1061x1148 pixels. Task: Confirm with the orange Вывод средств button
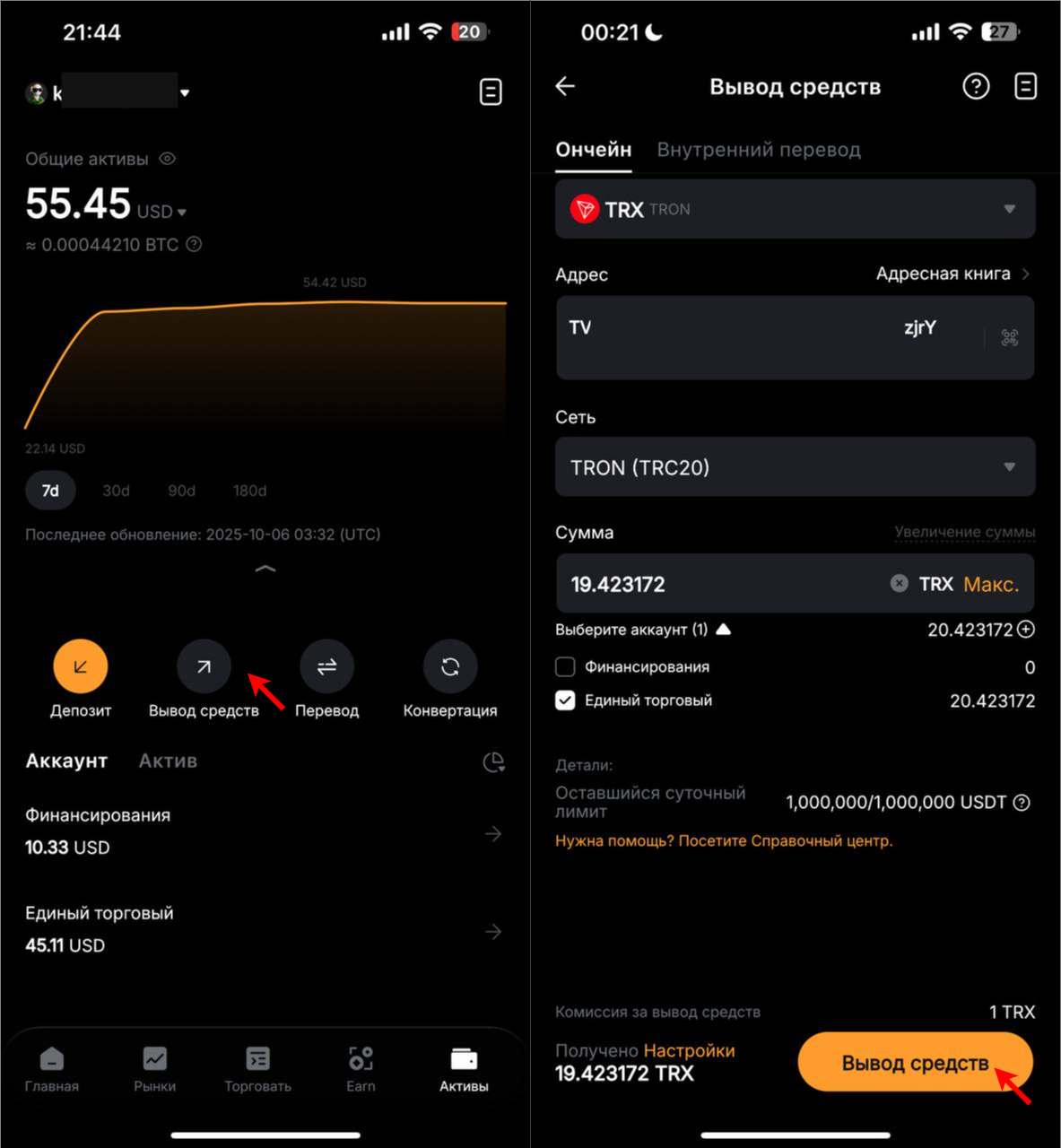[x=915, y=1063]
